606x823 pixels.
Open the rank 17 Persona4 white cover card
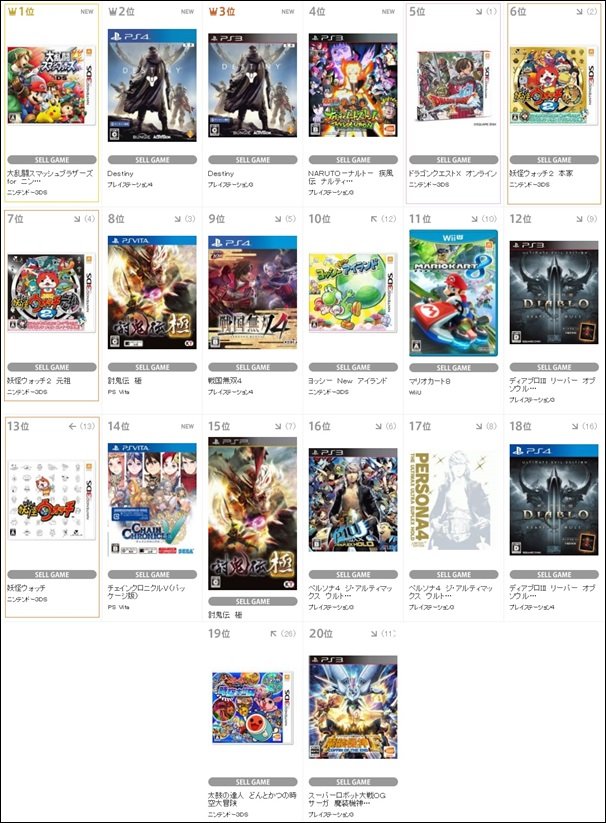(x=453, y=500)
